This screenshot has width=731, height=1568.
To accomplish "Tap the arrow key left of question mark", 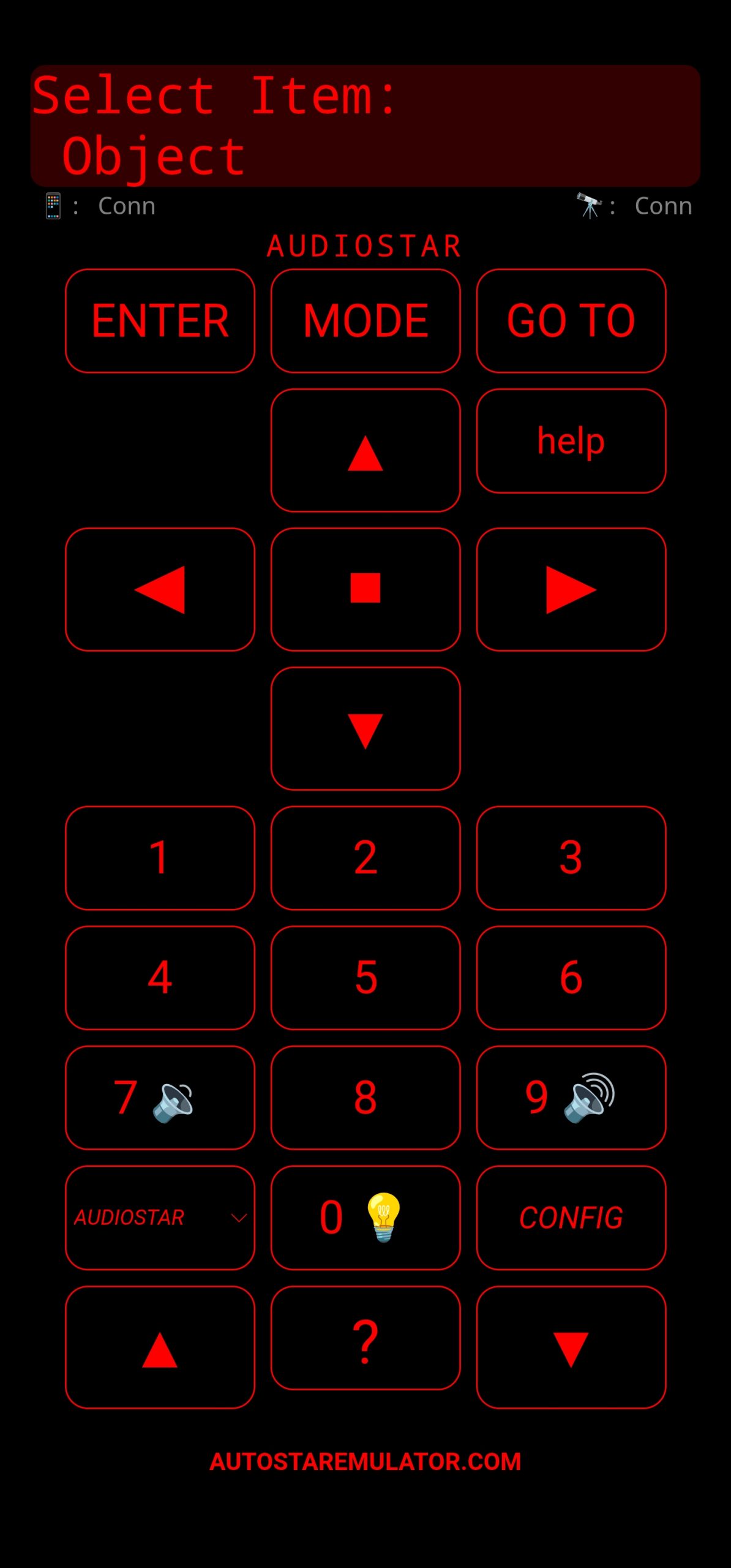I will [160, 1347].
